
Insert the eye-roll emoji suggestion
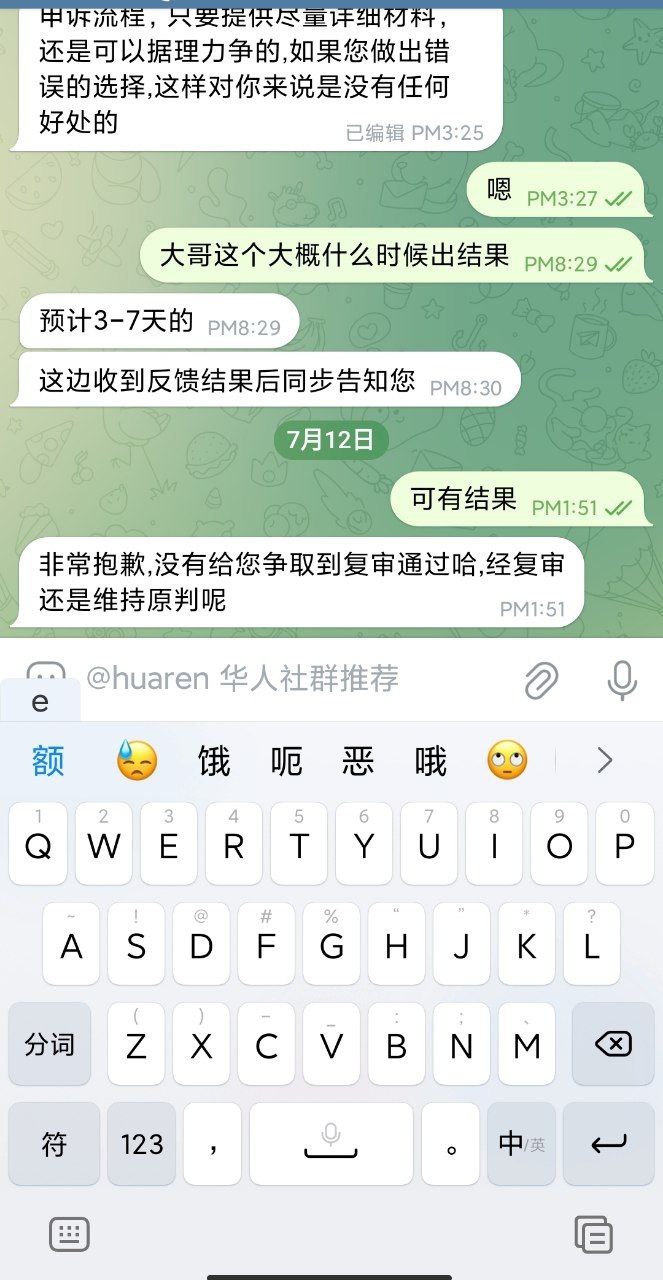[507, 761]
